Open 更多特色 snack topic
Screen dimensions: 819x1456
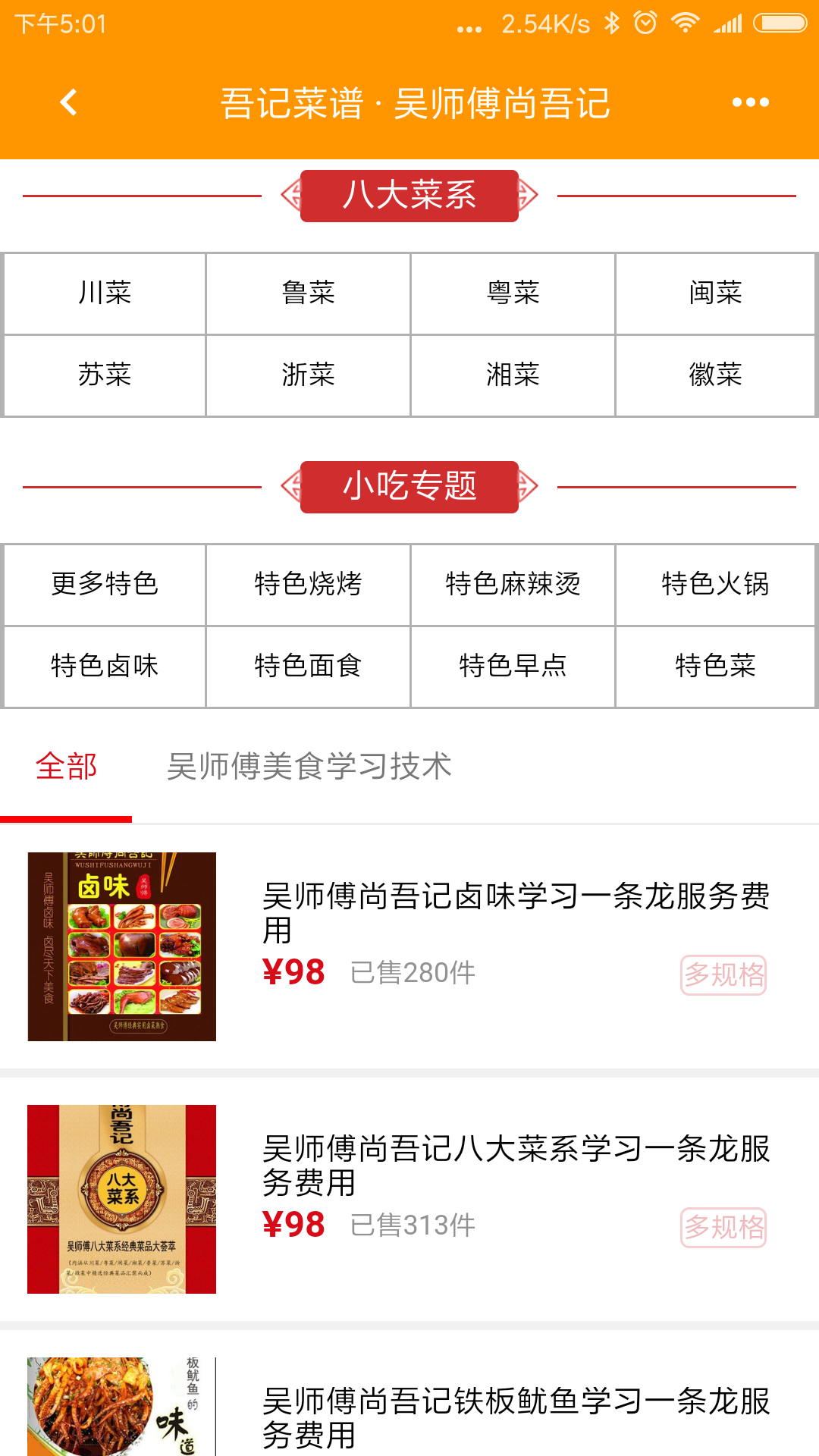[105, 584]
